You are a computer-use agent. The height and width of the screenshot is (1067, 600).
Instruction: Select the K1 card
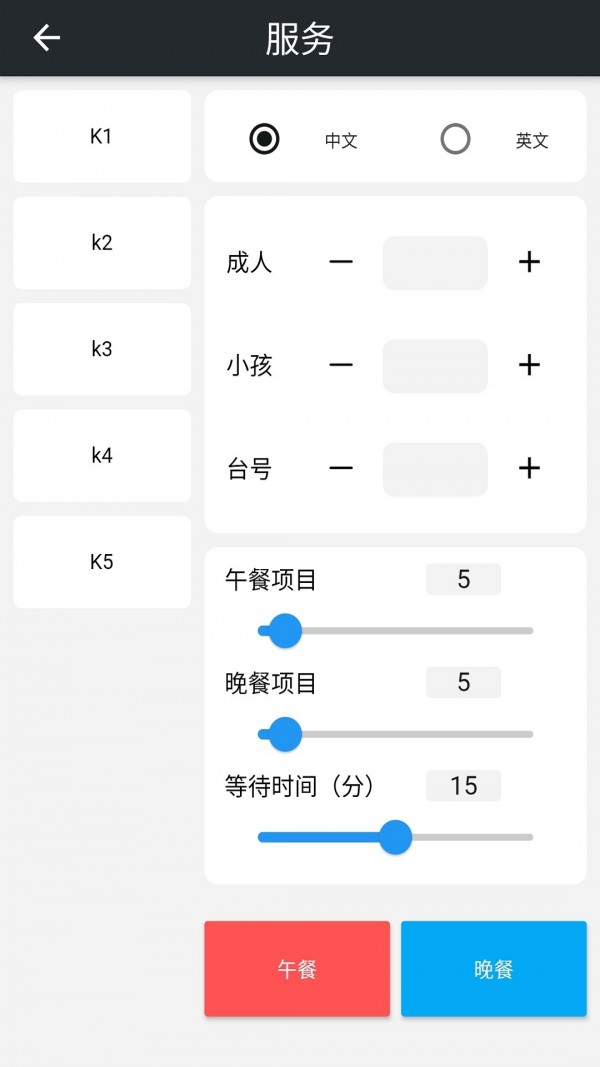coord(101,137)
